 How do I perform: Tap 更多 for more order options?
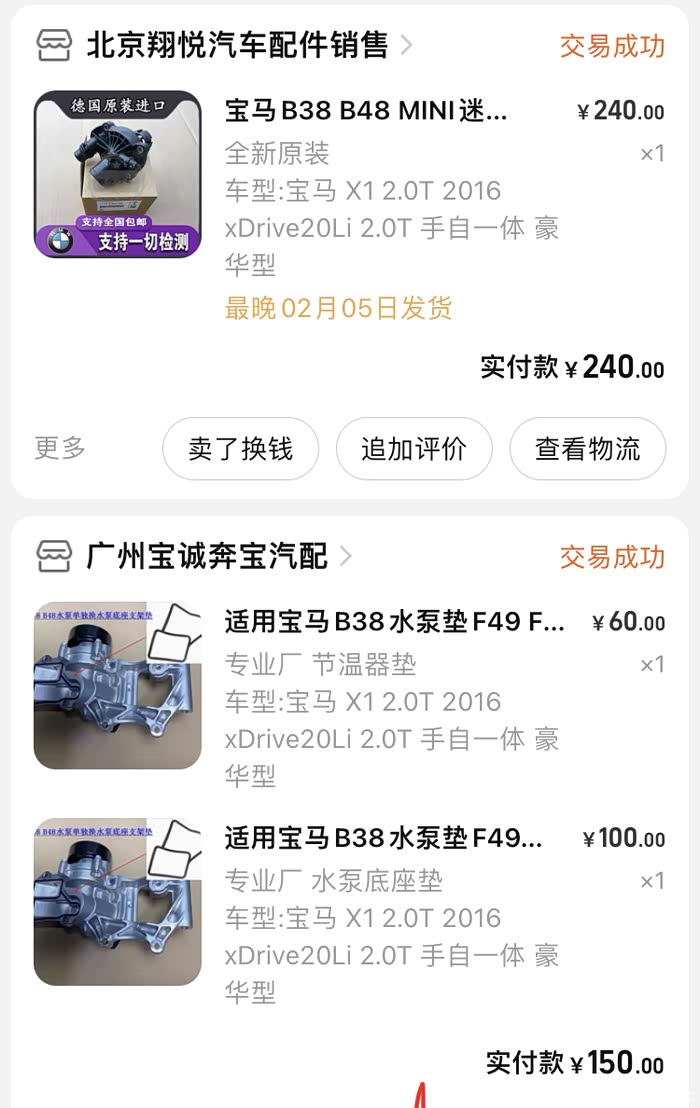pos(60,448)
